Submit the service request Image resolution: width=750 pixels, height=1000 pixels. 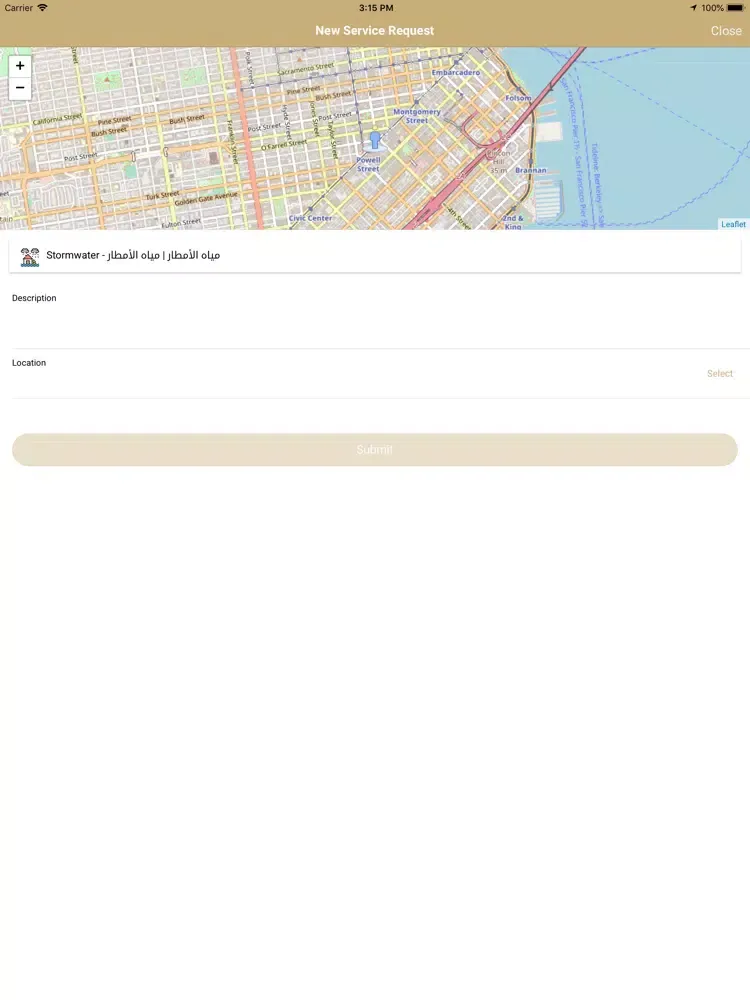click(375, 450)
